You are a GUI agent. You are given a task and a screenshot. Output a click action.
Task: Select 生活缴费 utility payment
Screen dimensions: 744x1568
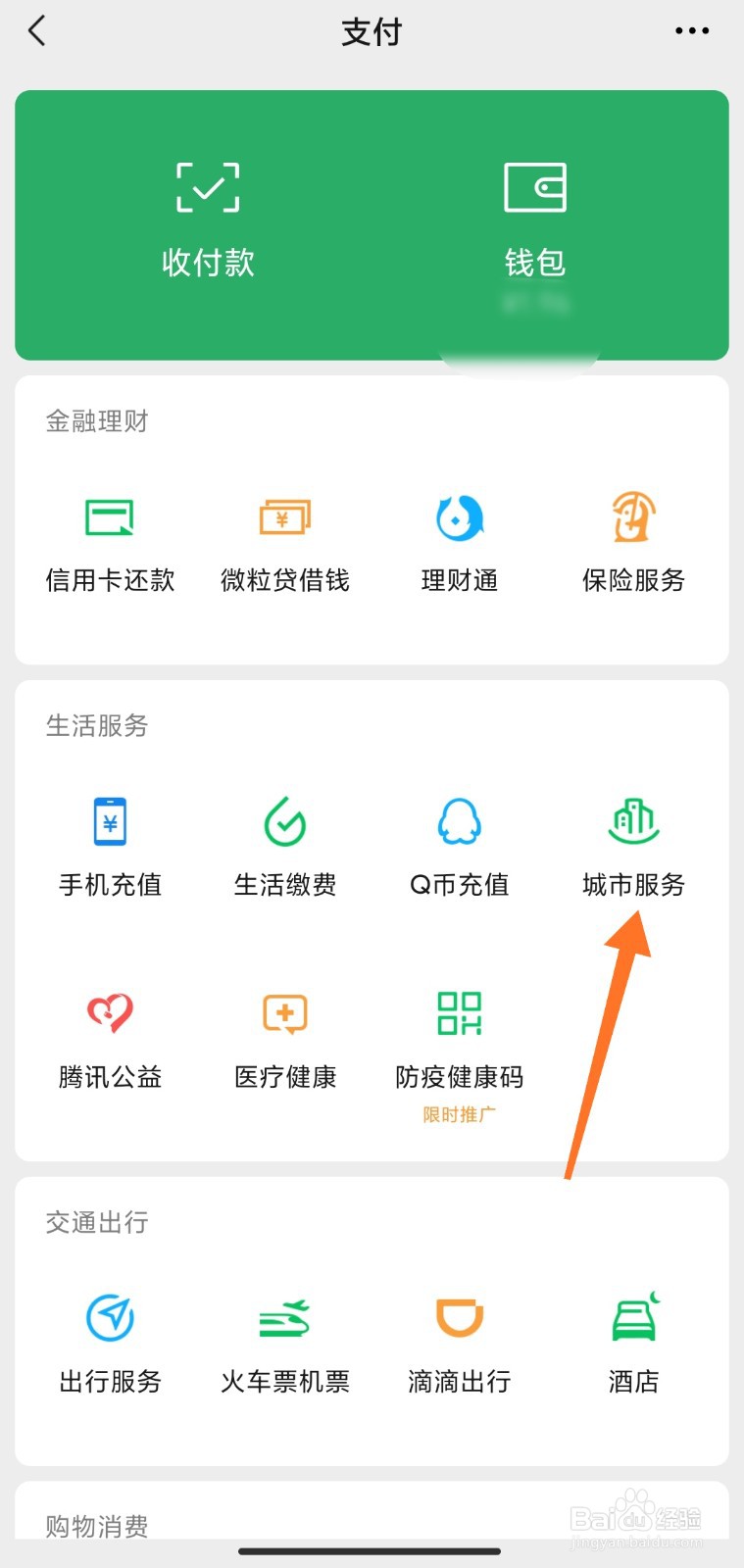284,848
